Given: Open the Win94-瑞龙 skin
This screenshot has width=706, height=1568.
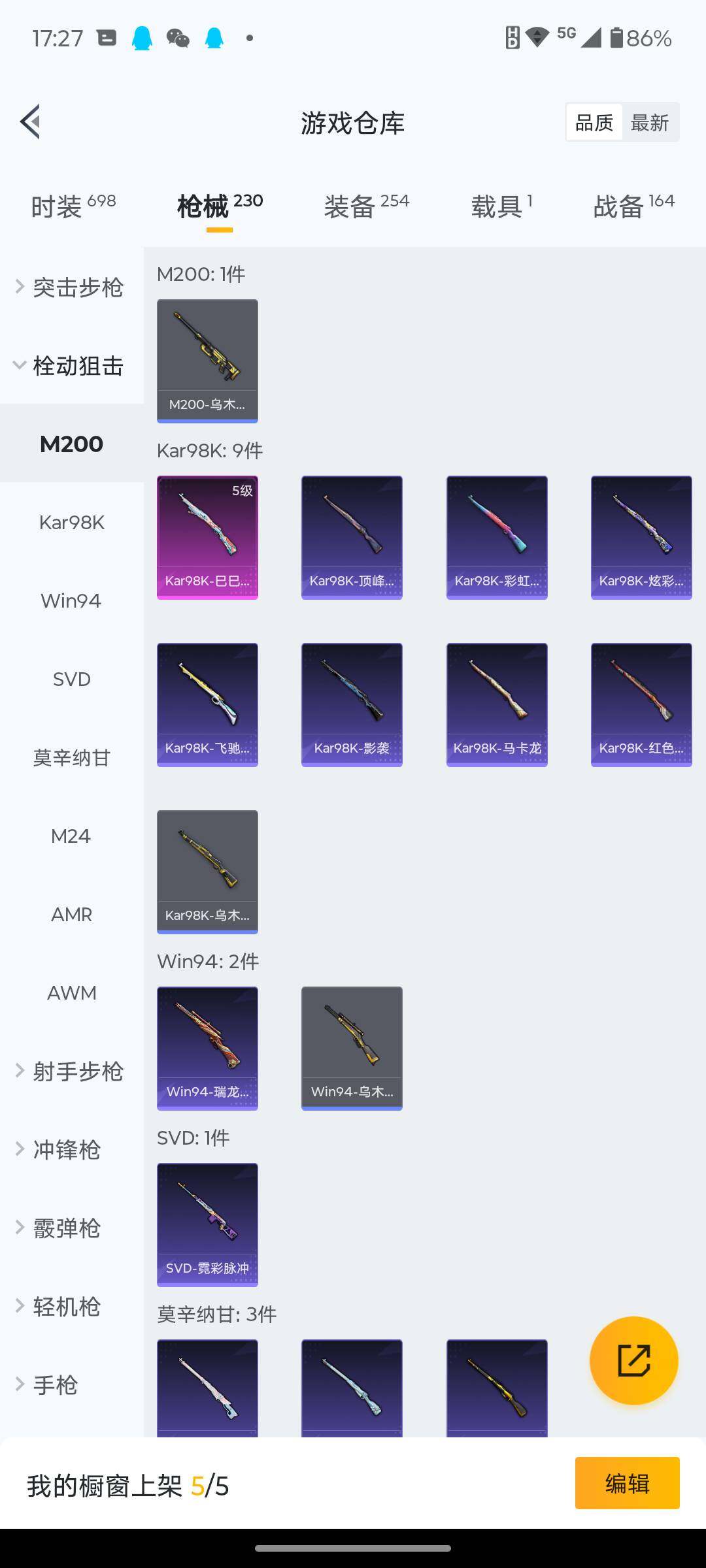Looking at the screenshot, I should coord(207,1048).
